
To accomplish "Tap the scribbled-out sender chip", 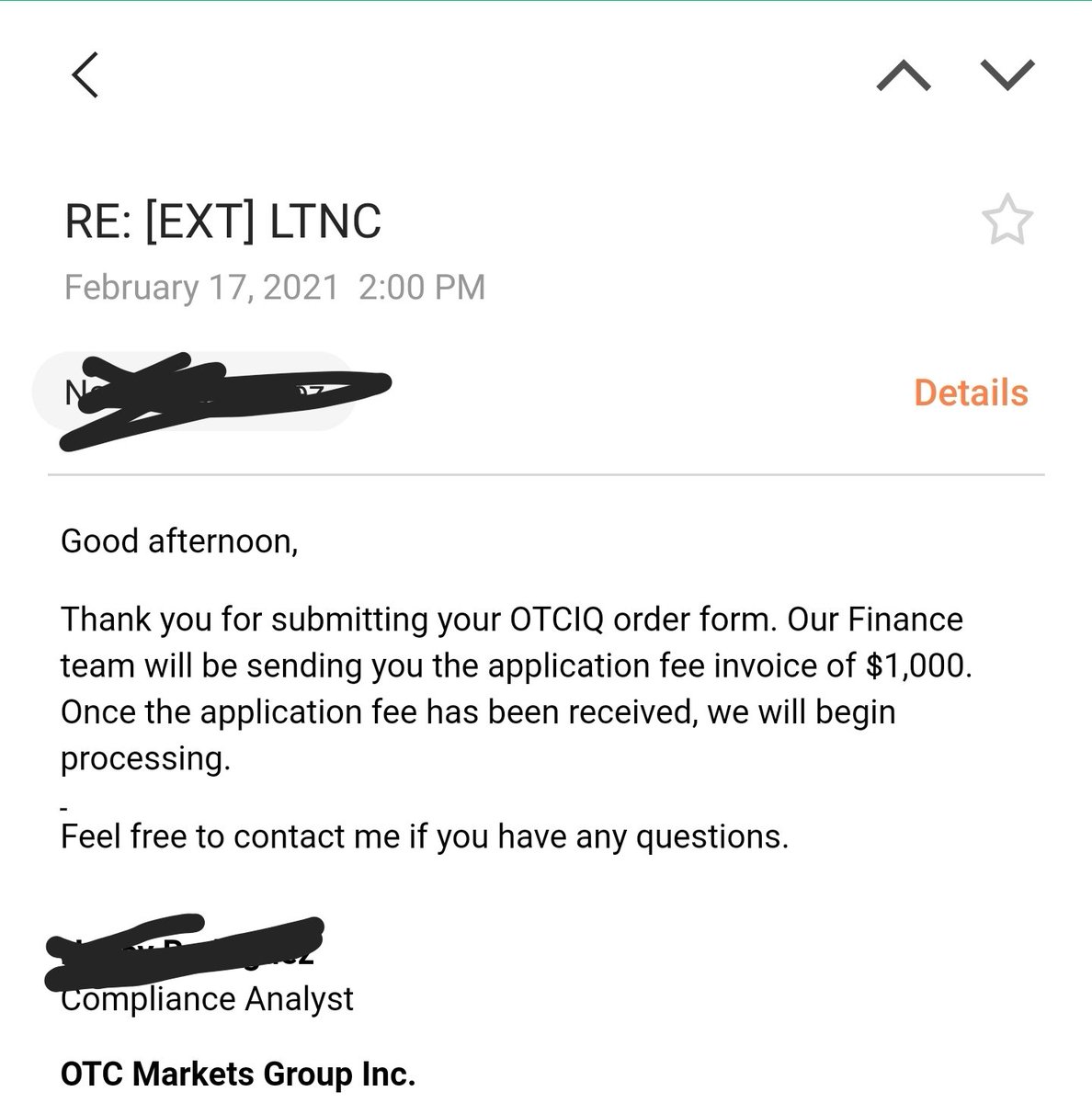I will (193, 393).
